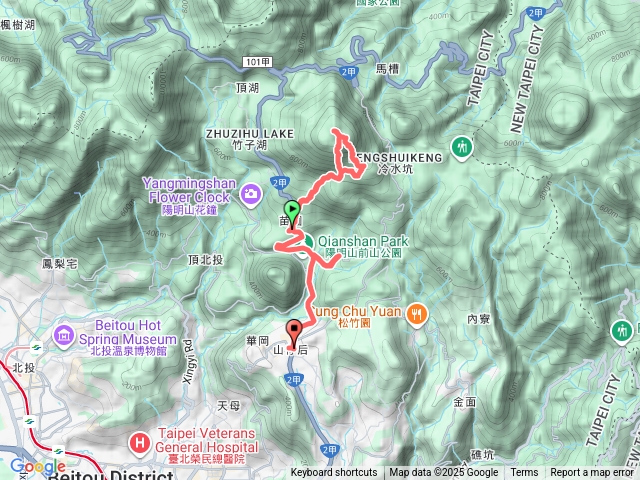Tap Report a map error link
The height and width of the screenshot is (480, 640).
[x=592, y=473]
